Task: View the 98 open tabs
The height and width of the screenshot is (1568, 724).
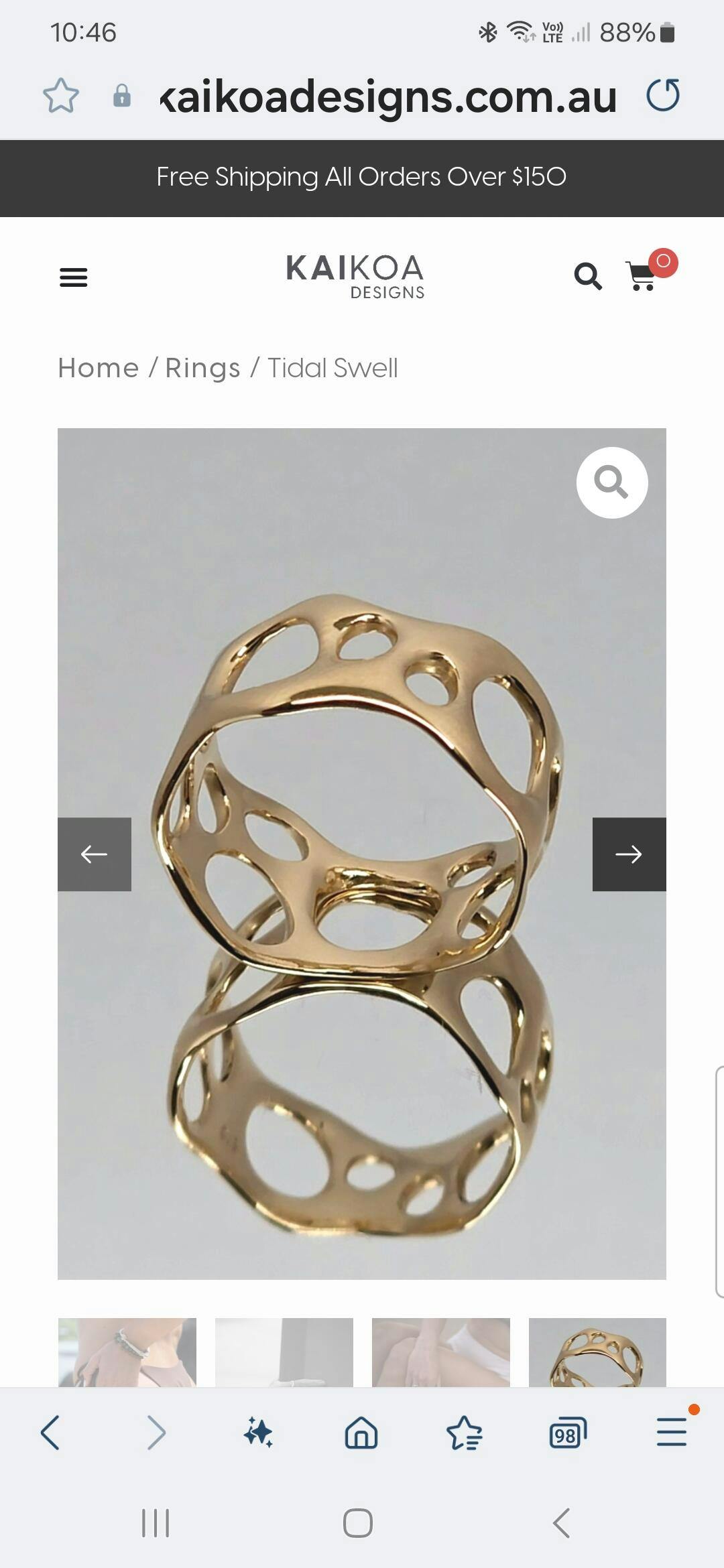Action: (x=568, y=1433)
